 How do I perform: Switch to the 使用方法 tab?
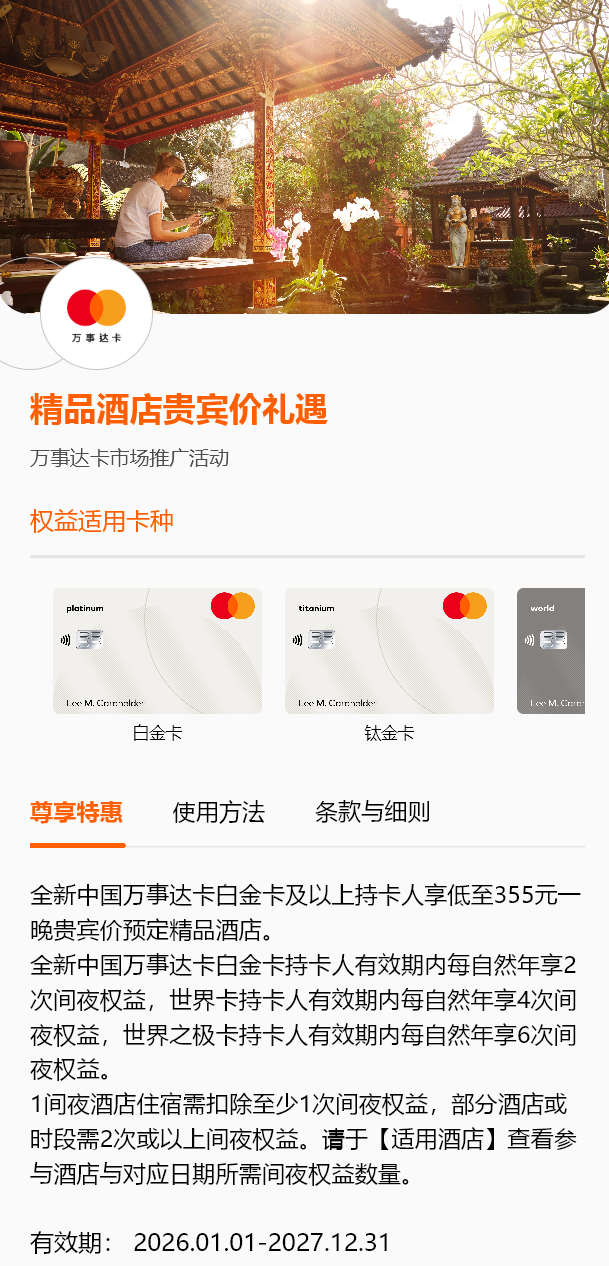218,812
